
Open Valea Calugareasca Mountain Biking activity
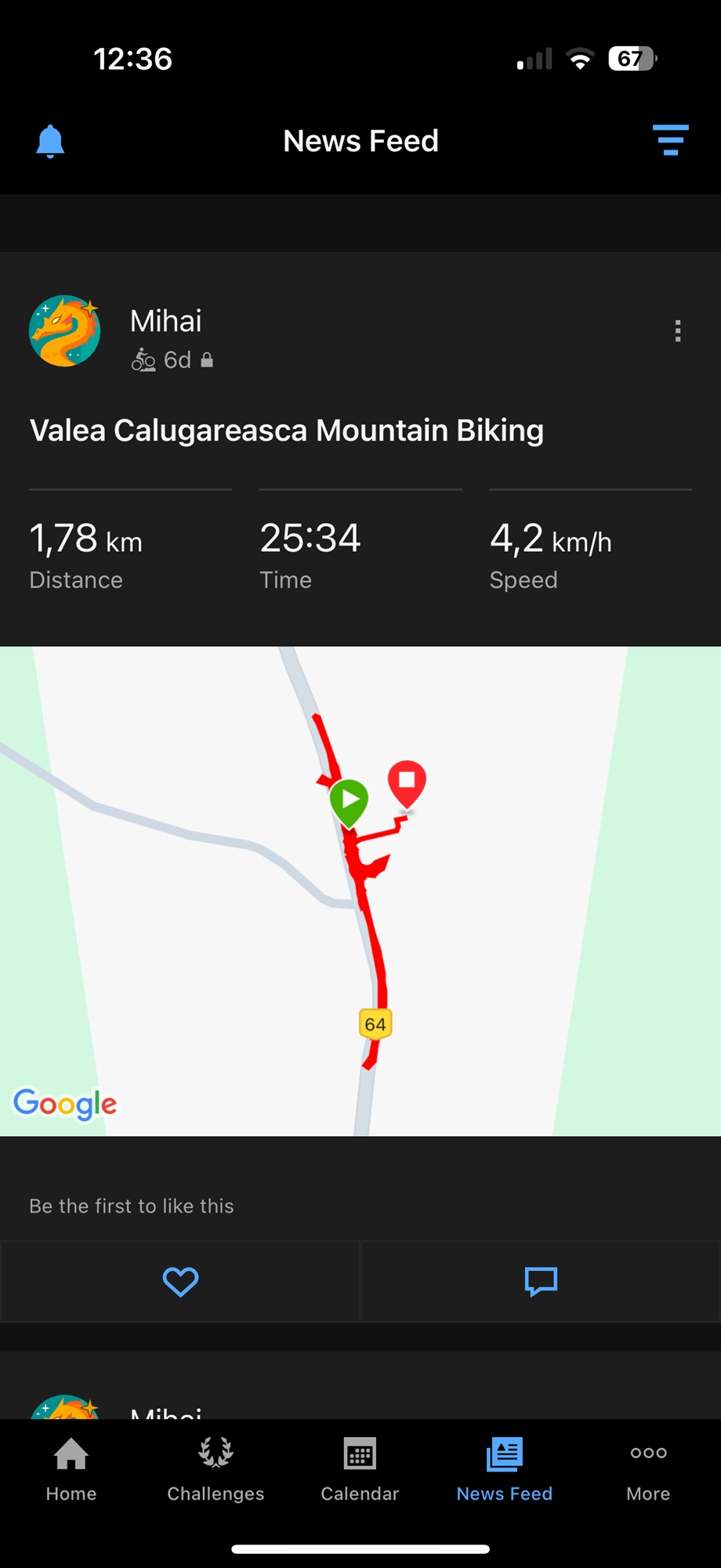point(286,430)
